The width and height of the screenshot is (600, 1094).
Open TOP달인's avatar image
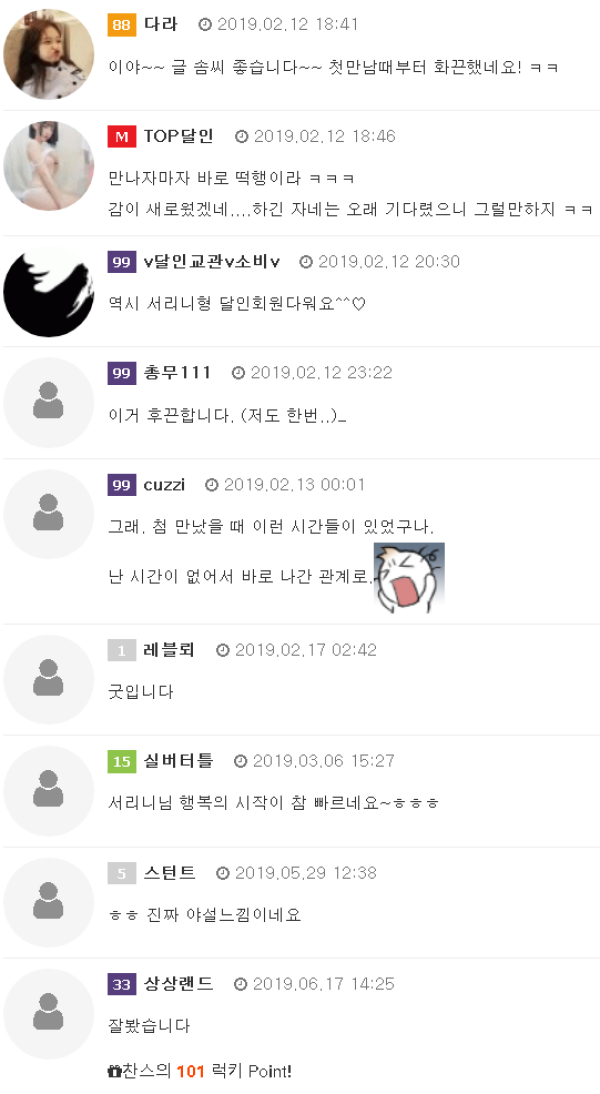(49, 167)
